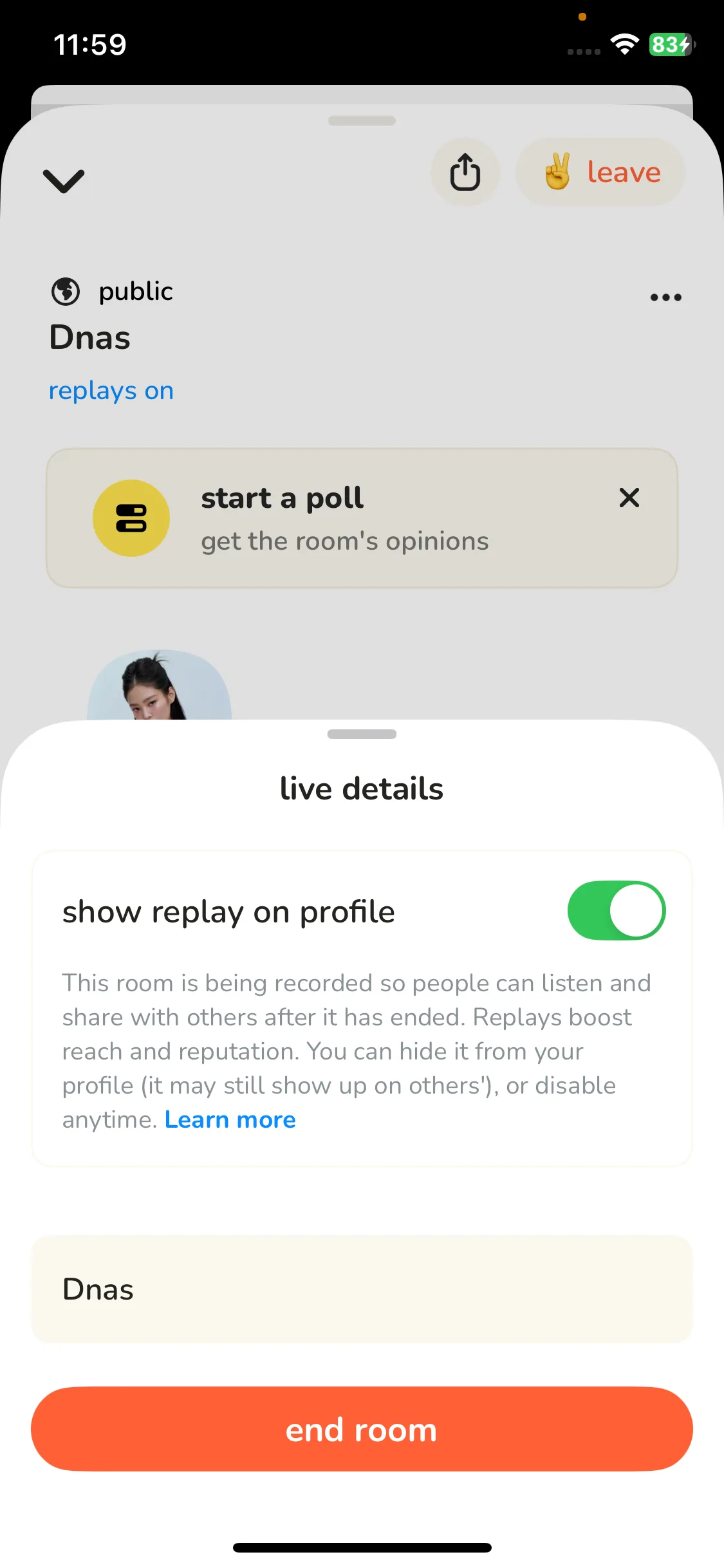Collapse the room with the down chevron
Viewport: 724px width, 1568px height.
(x=64, y=181)
